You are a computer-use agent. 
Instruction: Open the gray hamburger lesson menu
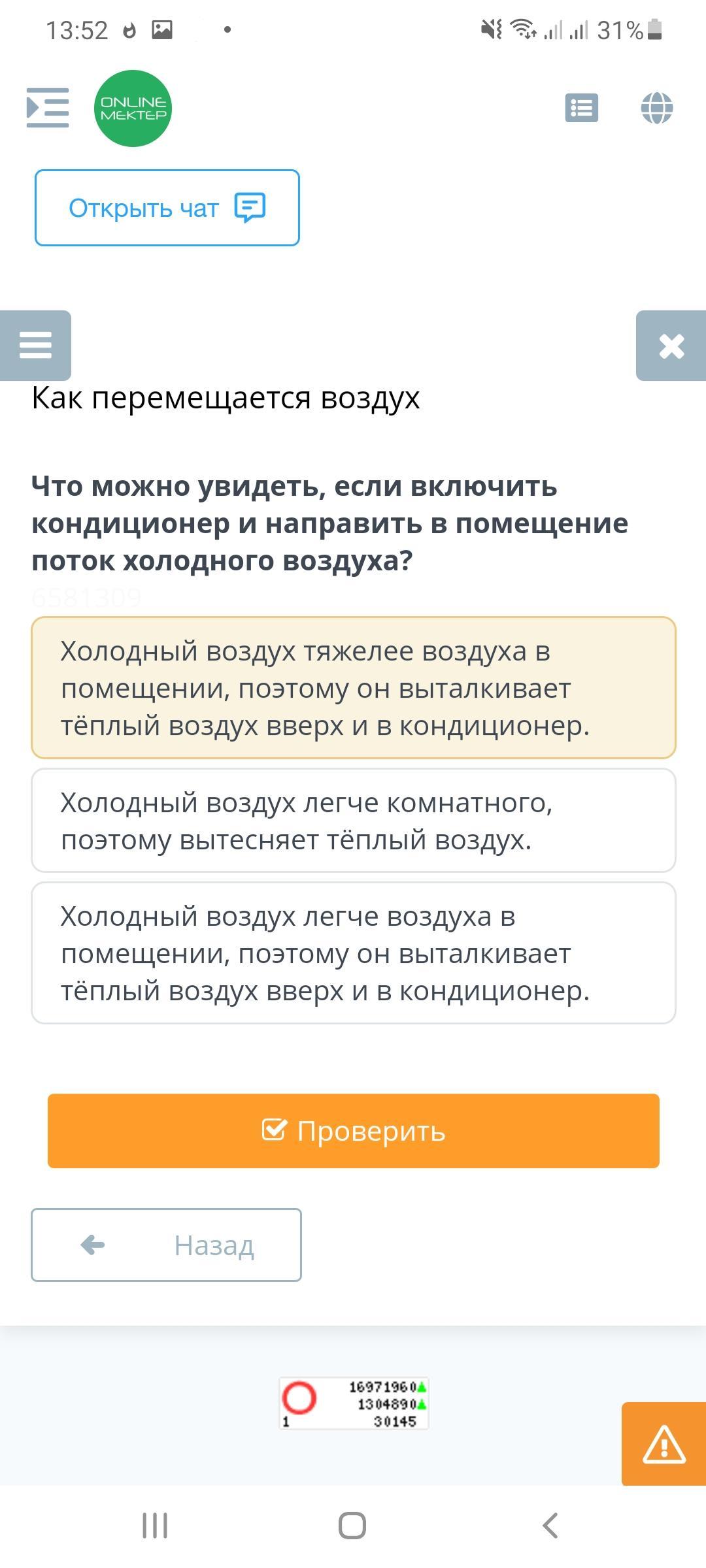tap(35, 345)
